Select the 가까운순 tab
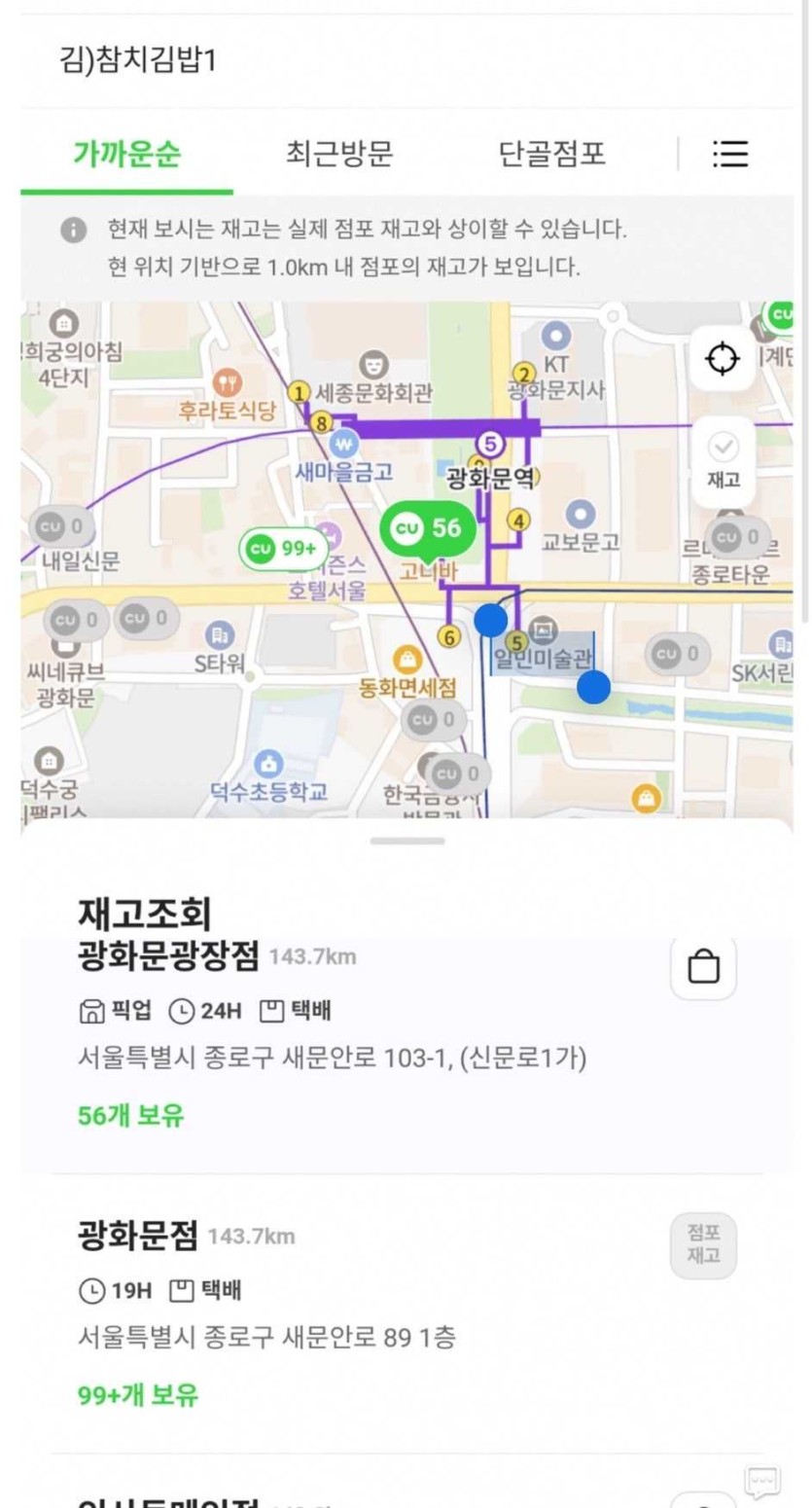Viewport: 812px width, 1508px height. click(127, 154)
